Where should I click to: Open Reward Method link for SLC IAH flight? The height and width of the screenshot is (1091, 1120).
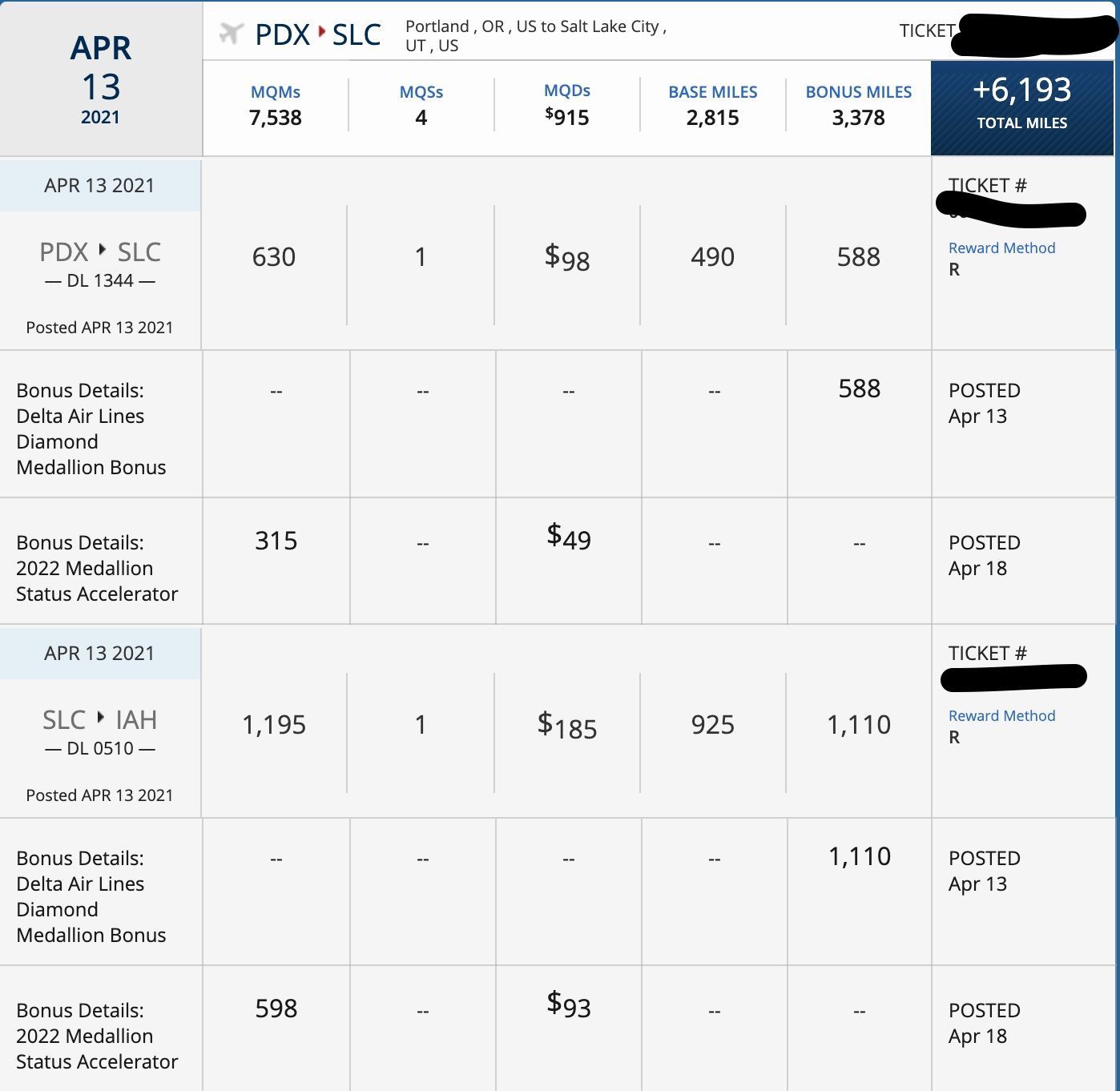point(1001,716)
